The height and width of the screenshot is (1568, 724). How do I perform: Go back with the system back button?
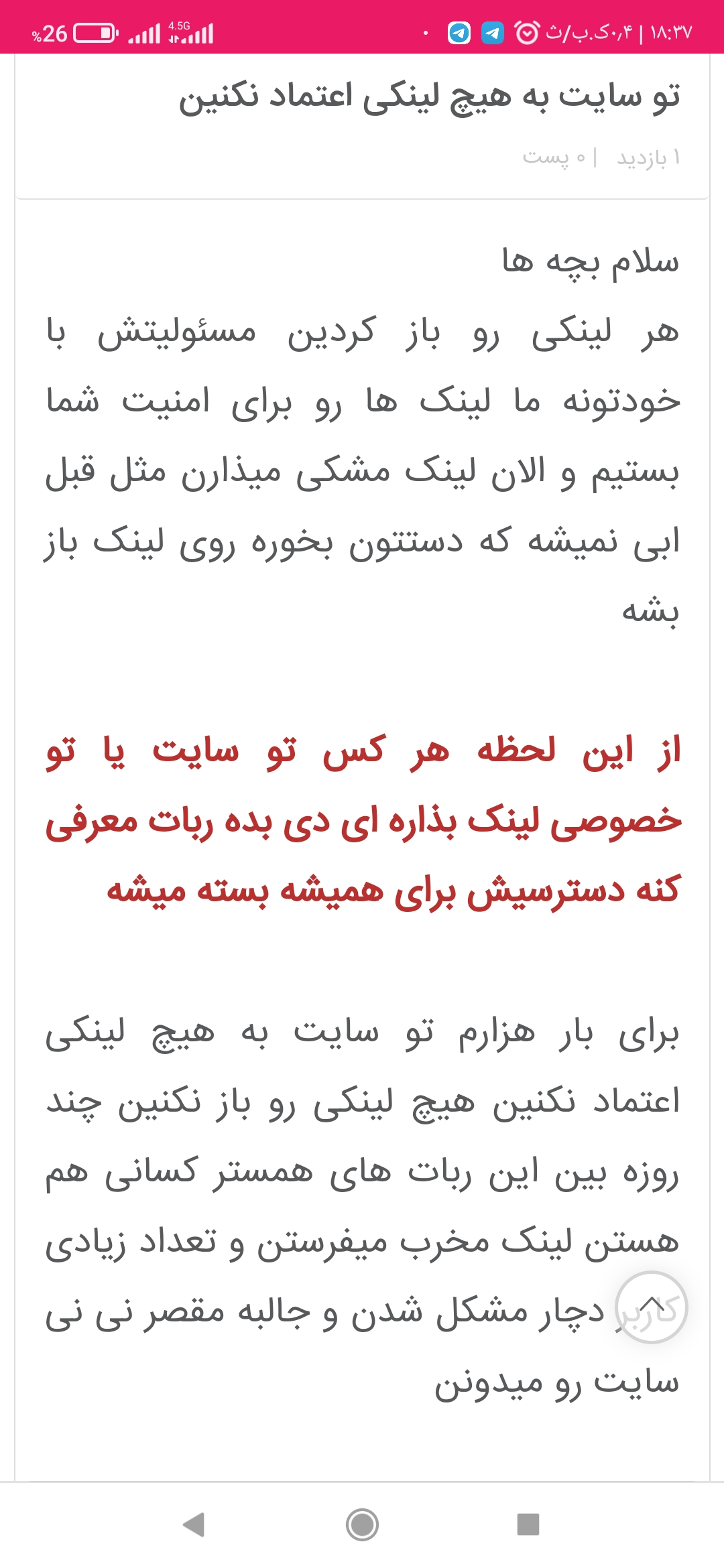pyautogui.click(x=194, y=1524)
